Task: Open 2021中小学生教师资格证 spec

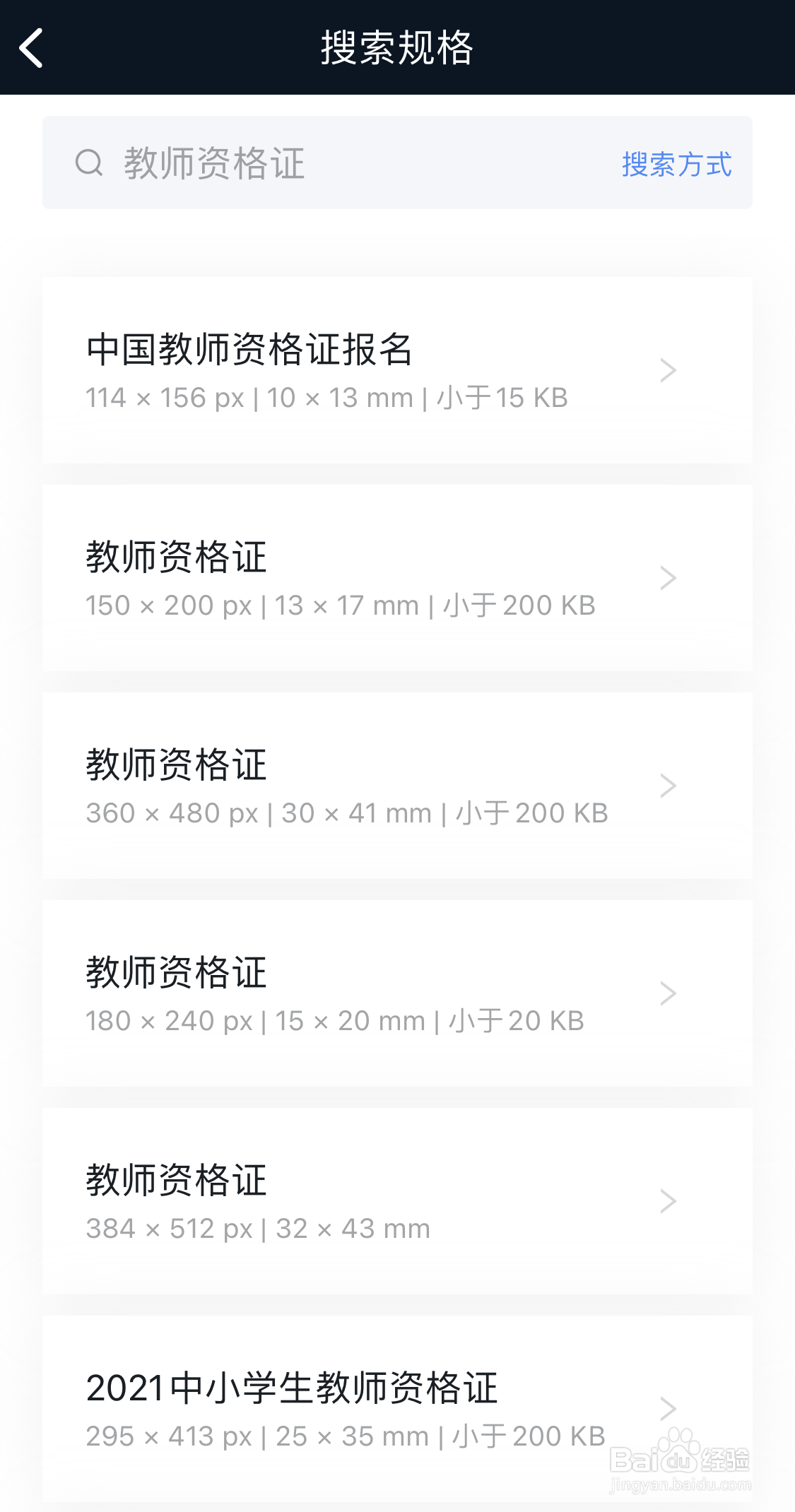Action: pos(397,1409)
